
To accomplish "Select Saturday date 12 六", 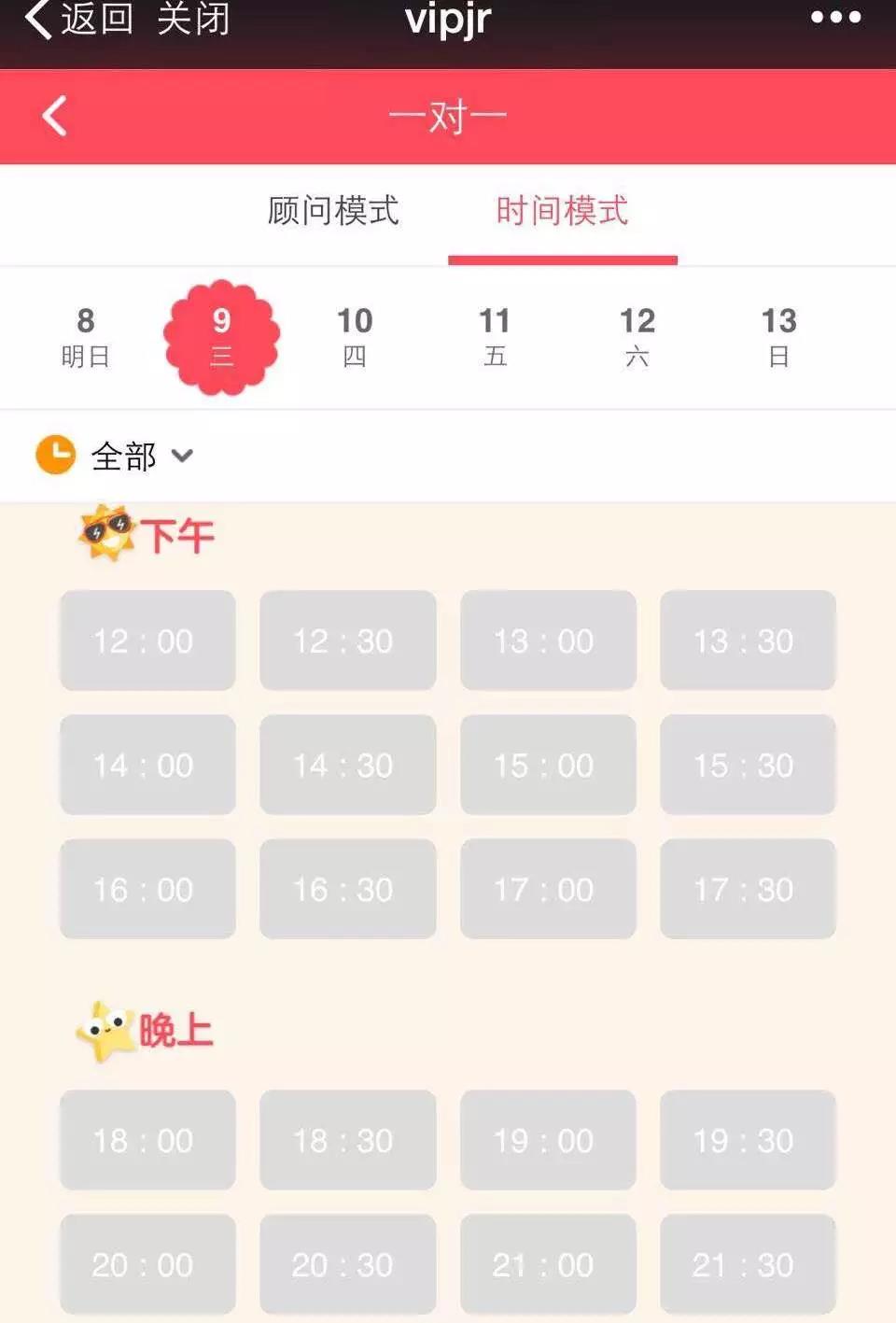I will coord(637,337).
